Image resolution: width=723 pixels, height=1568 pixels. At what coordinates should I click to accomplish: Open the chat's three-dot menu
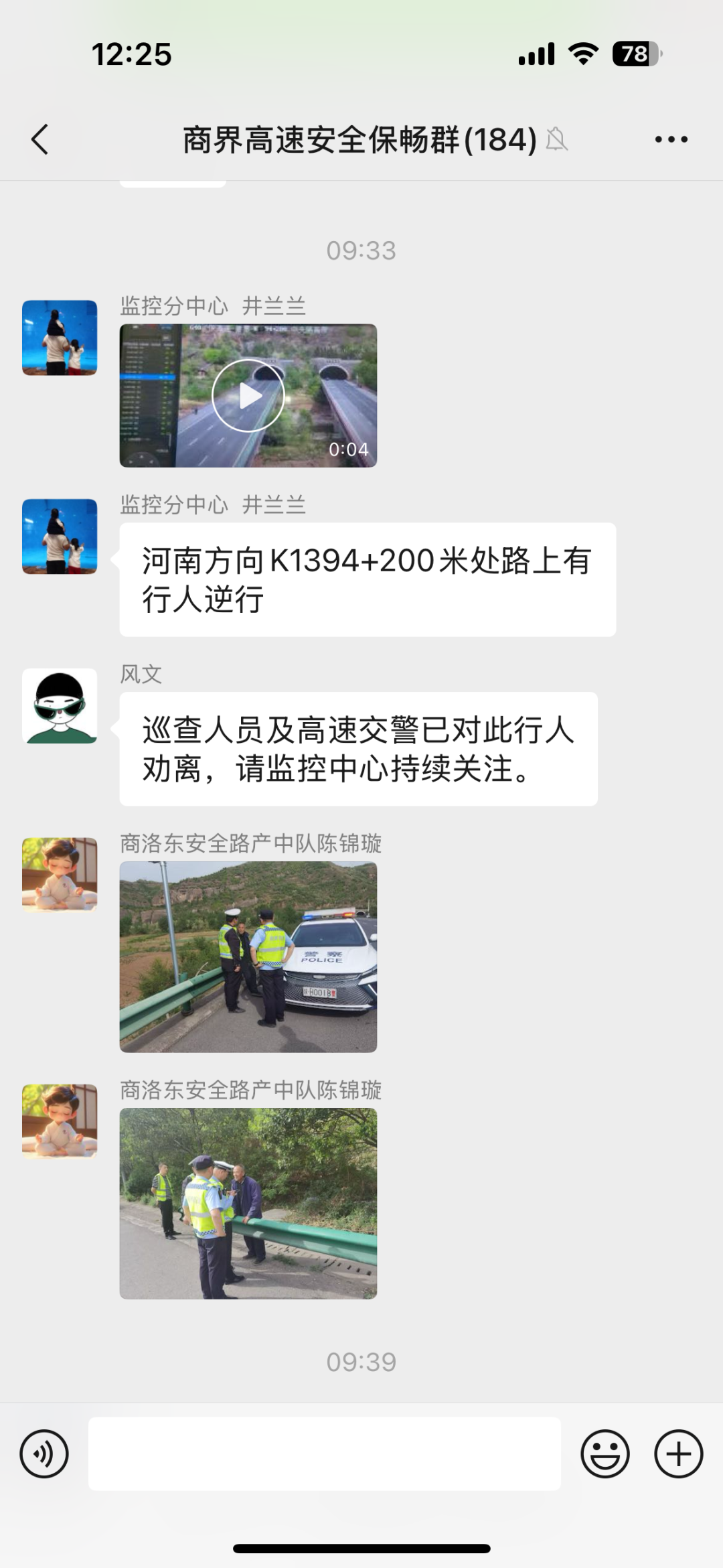click(x=671, y=139)
